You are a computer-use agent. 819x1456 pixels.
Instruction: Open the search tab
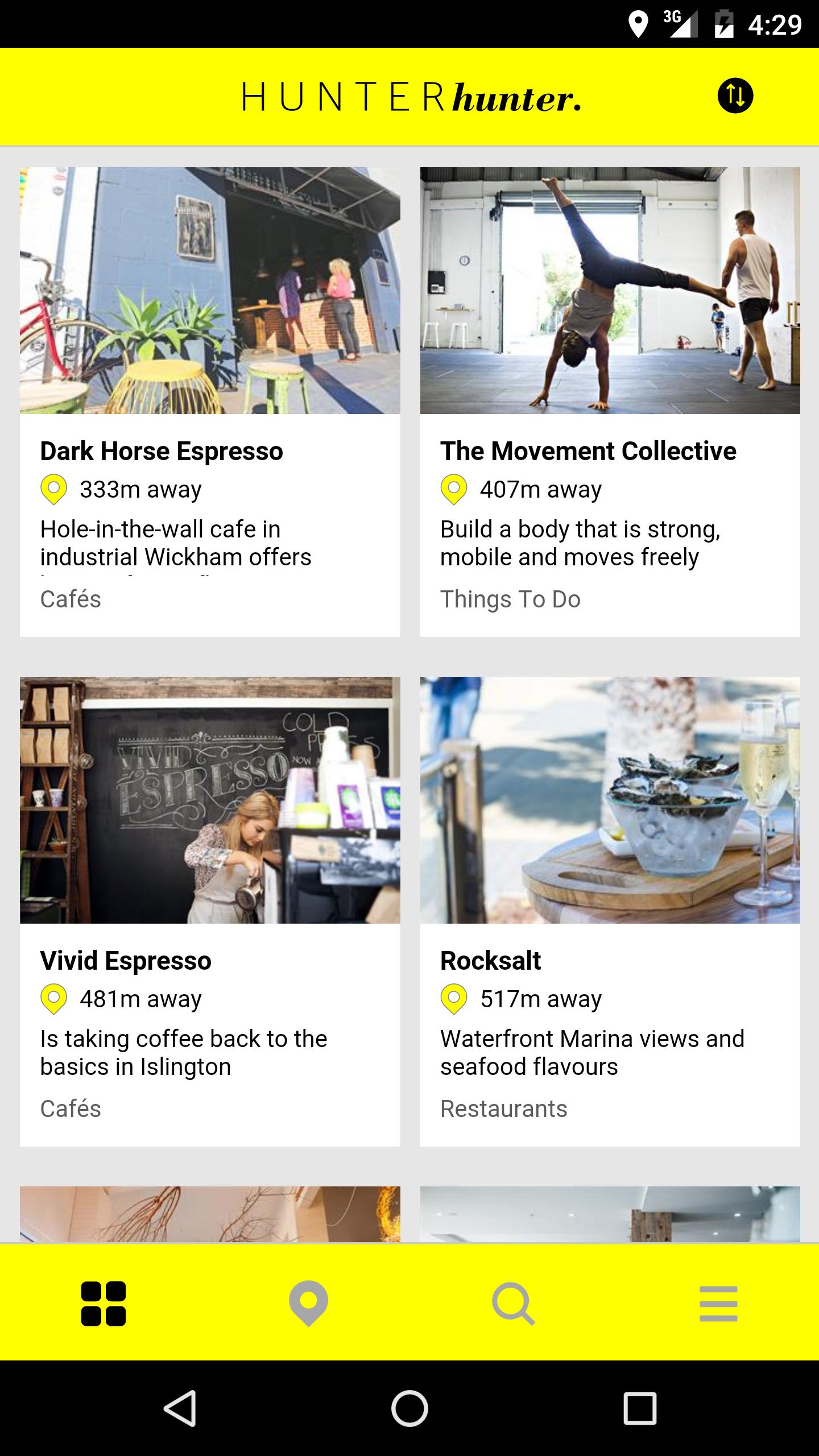point(513,1303)
